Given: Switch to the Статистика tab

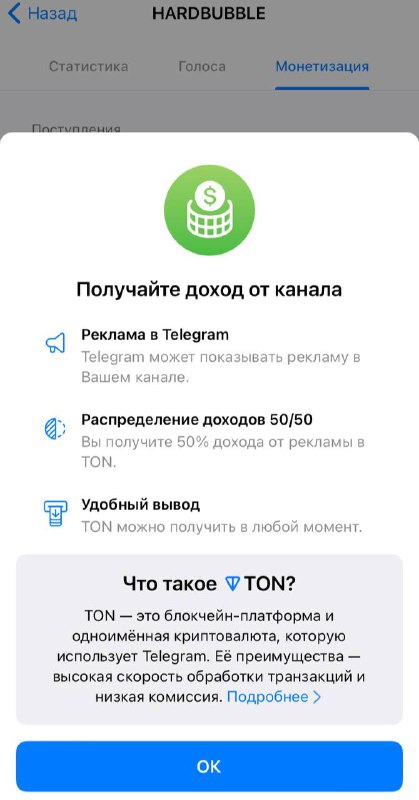Looking at the screenshot, I should [x=88, y=66].
